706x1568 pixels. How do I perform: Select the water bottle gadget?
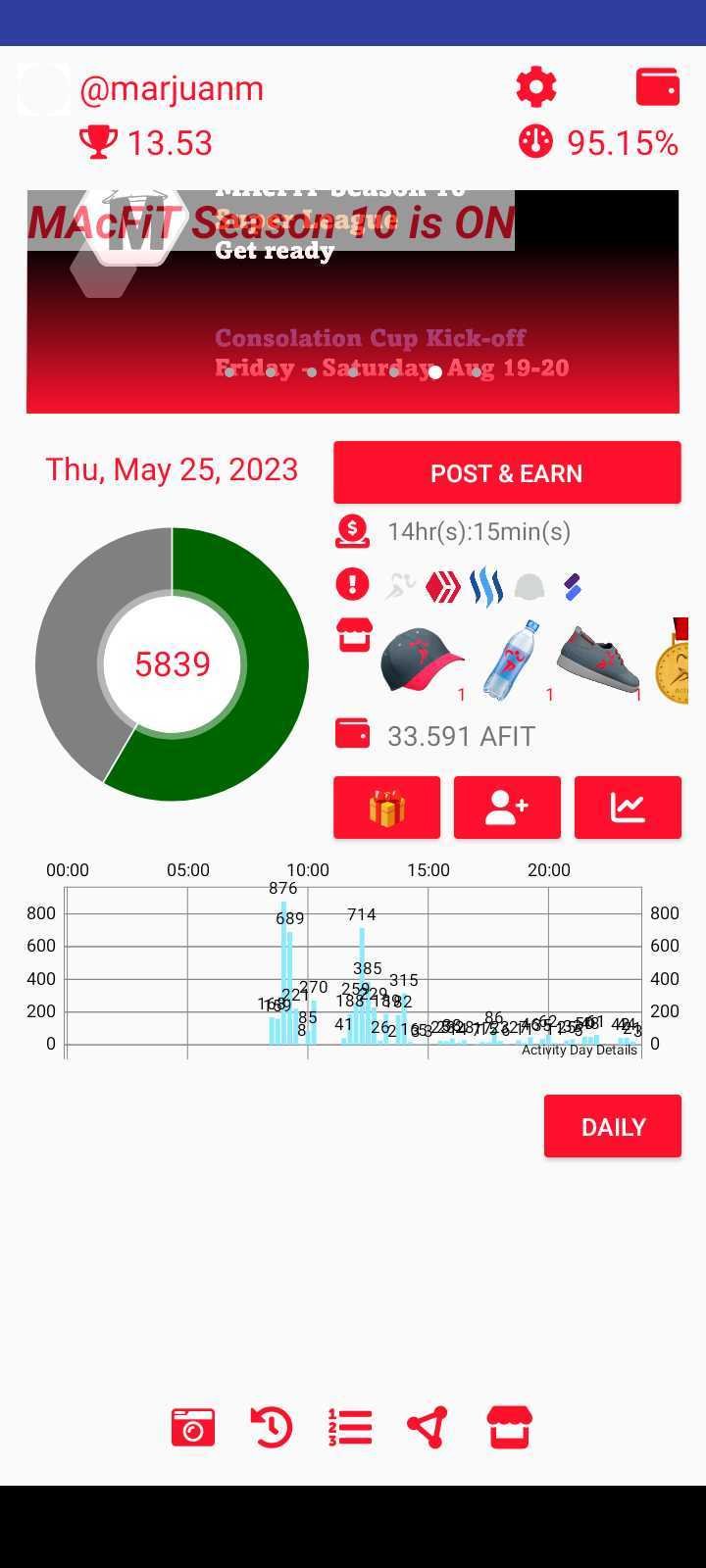[512, 661]
